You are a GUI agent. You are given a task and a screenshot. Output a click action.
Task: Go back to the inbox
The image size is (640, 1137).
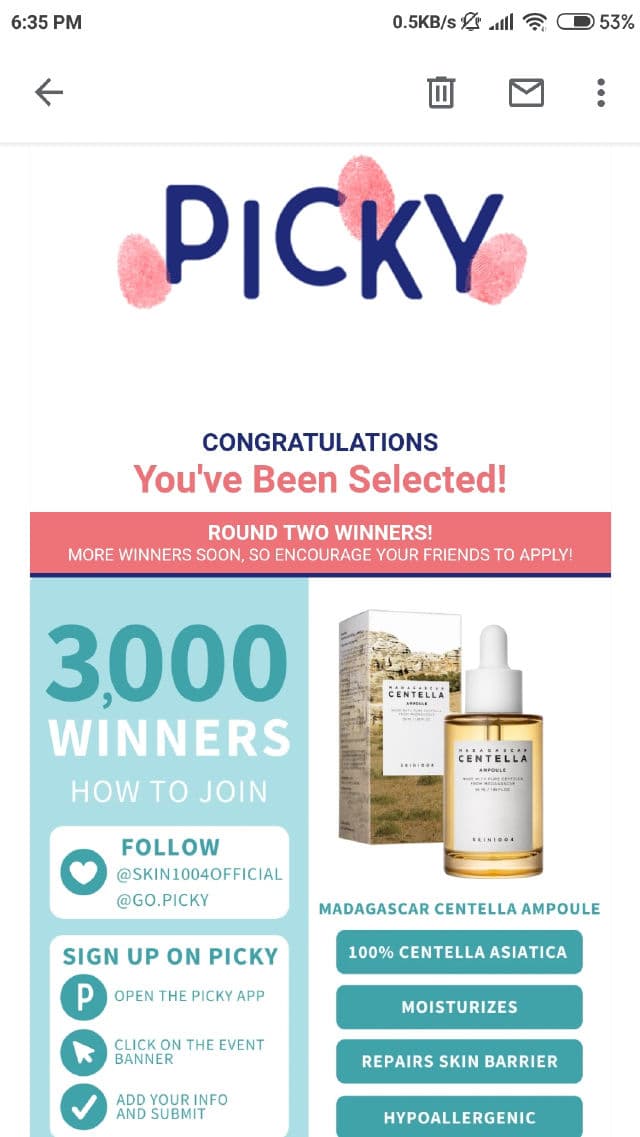(49, 93)
